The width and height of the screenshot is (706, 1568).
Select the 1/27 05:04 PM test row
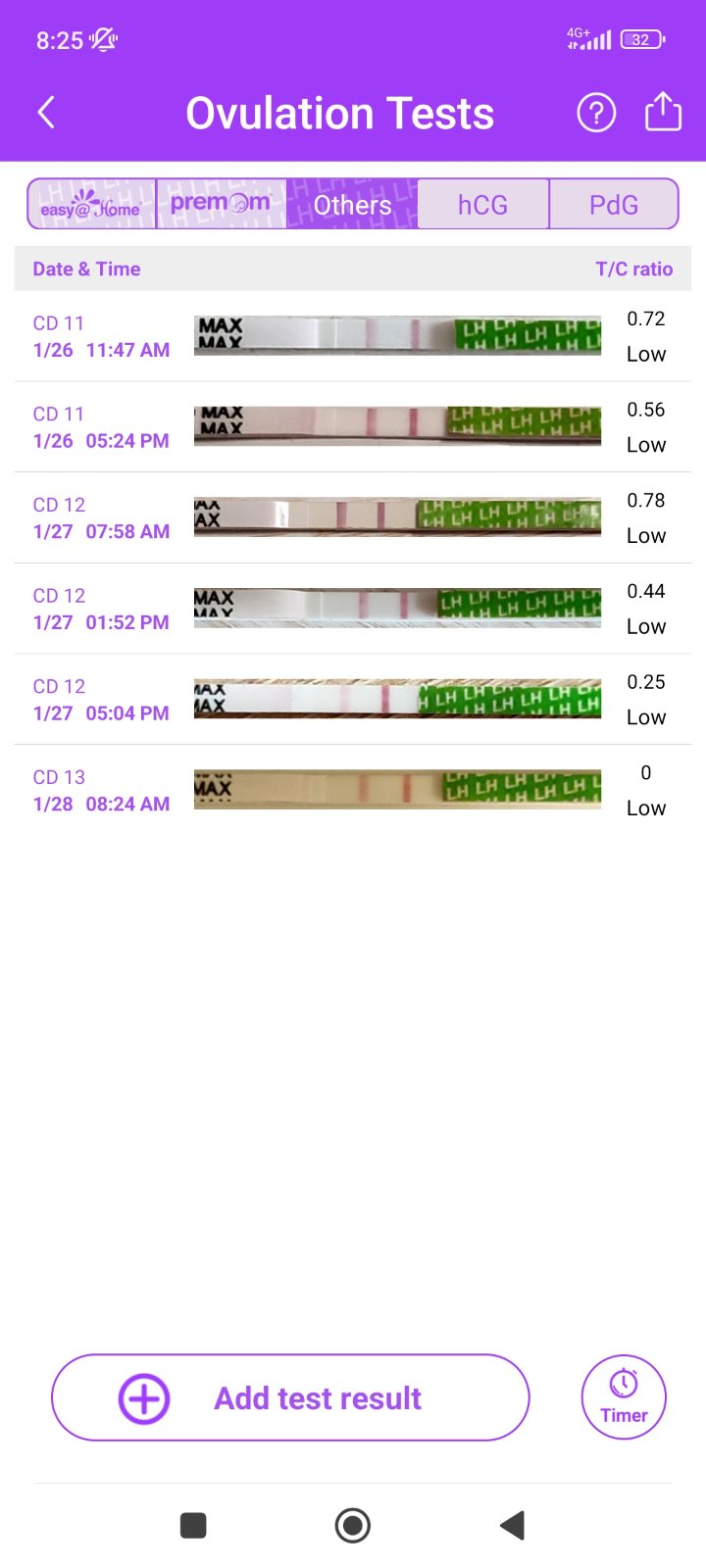tap(352, 700)
